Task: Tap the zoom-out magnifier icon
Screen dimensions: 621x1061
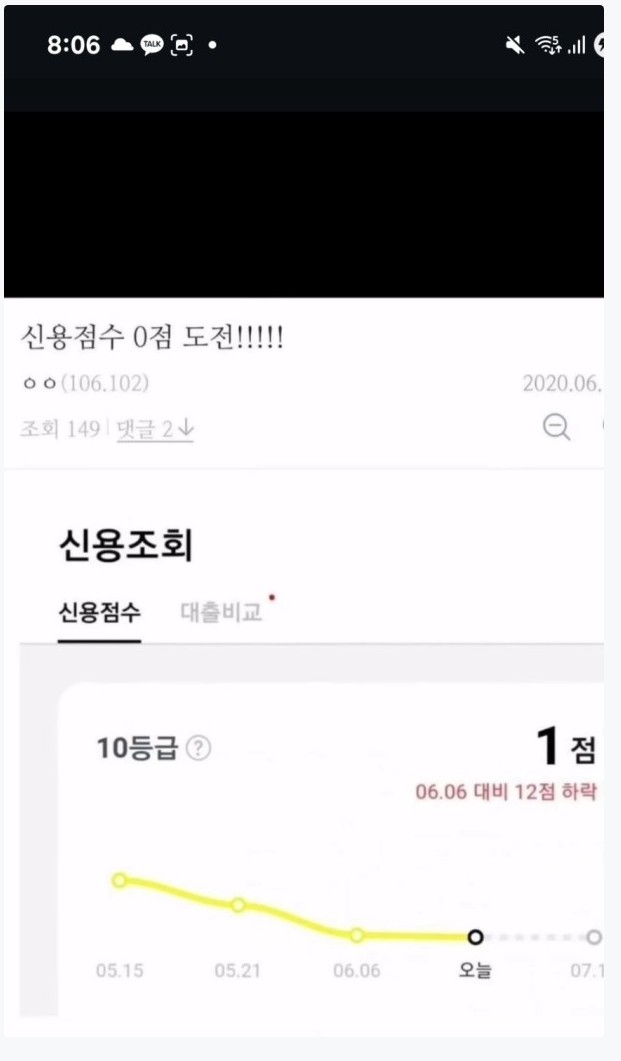Action: point(556,427)
